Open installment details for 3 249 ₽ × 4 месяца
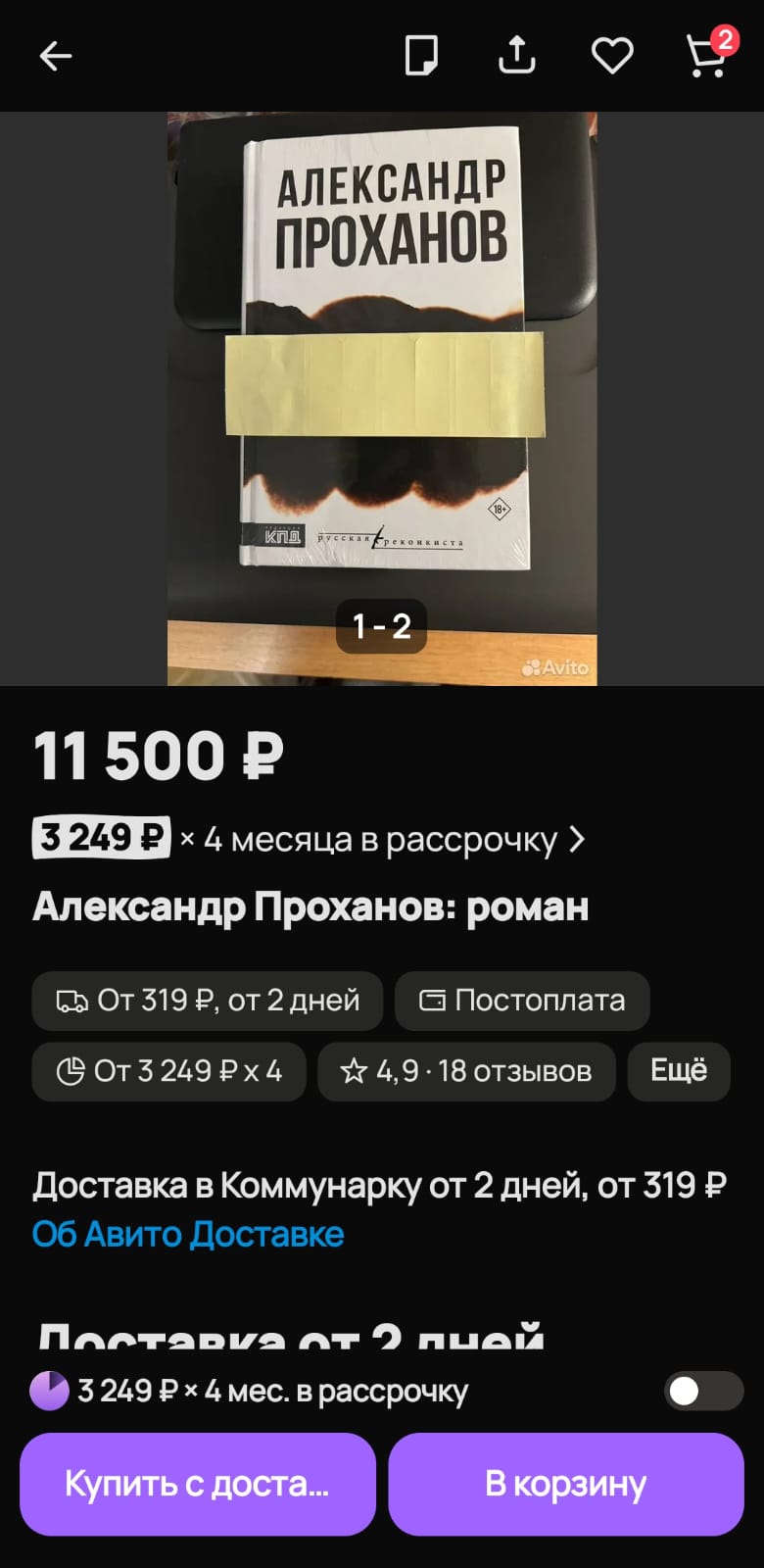Screen dimensions: 764x1568 coord(310,839)
